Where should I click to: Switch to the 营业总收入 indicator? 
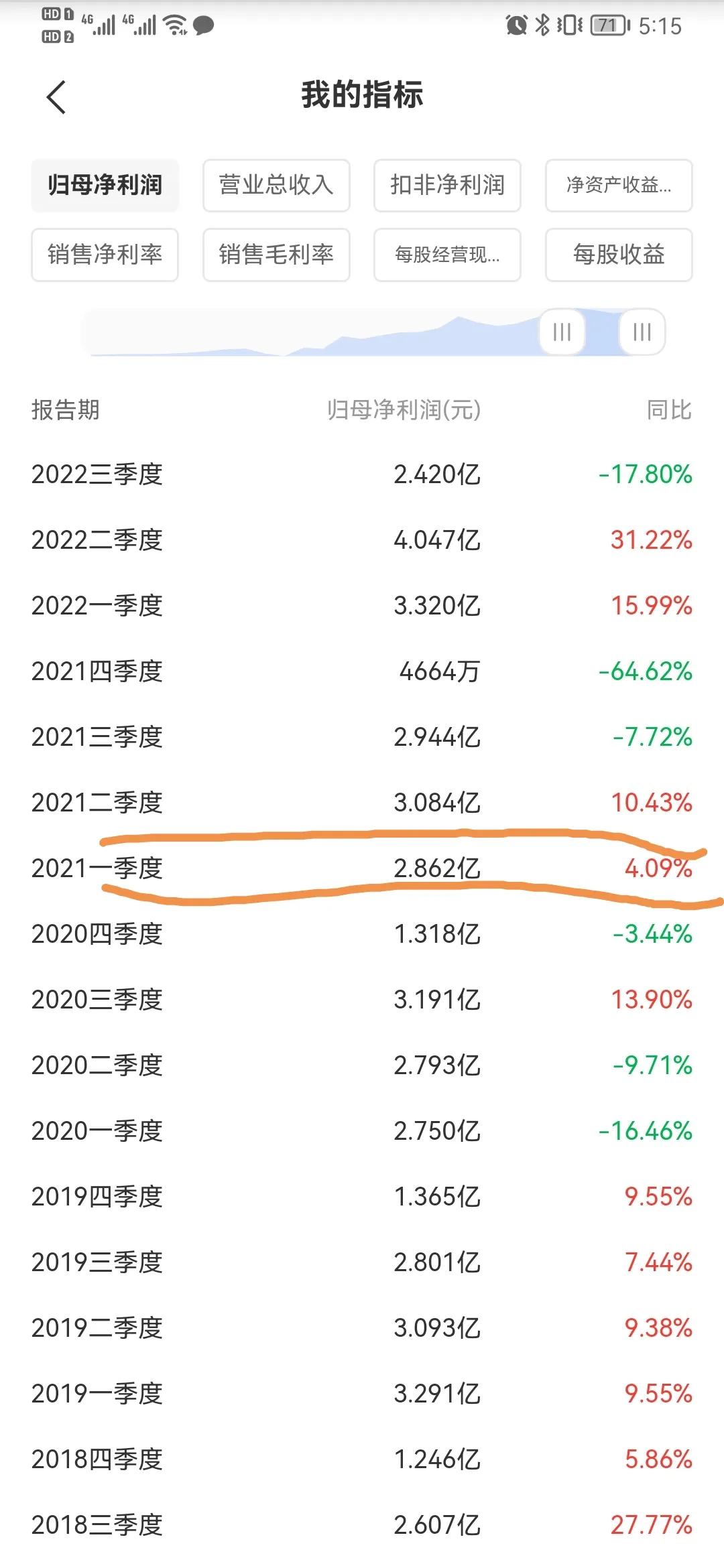coord(276,186)
